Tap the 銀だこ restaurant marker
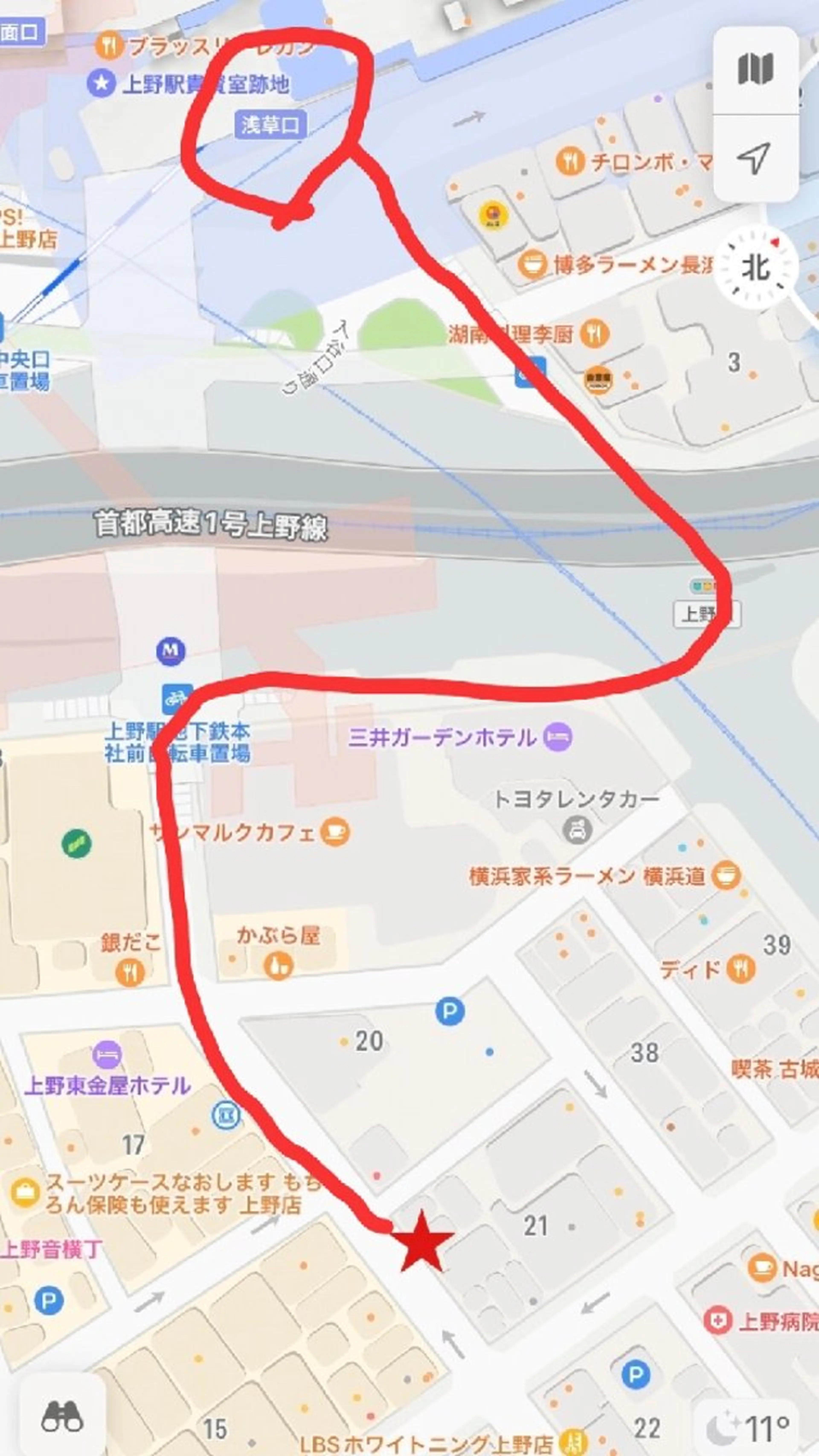This screenshot has width=819, height=1456. pos(130,972)
